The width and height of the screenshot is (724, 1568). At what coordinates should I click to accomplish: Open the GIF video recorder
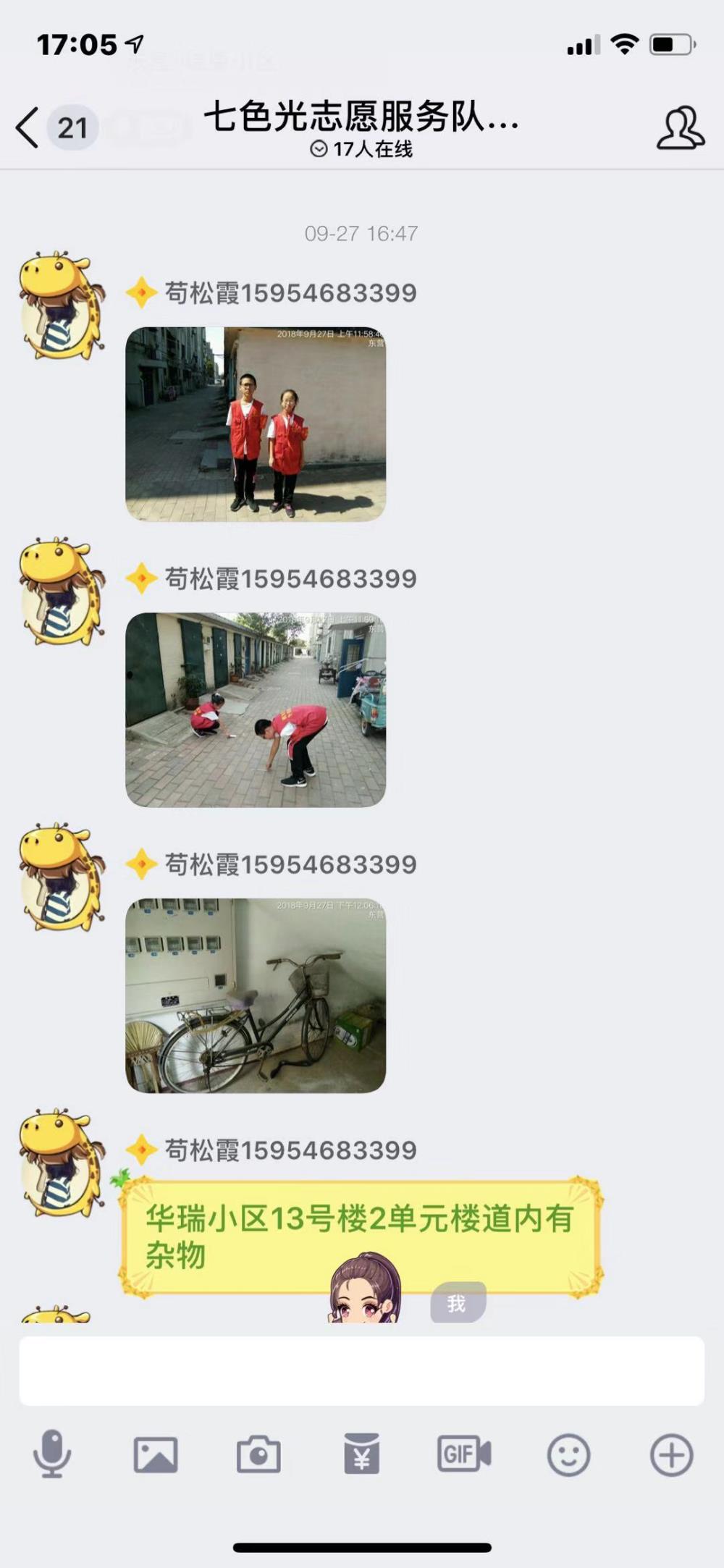click(464, 1454)
